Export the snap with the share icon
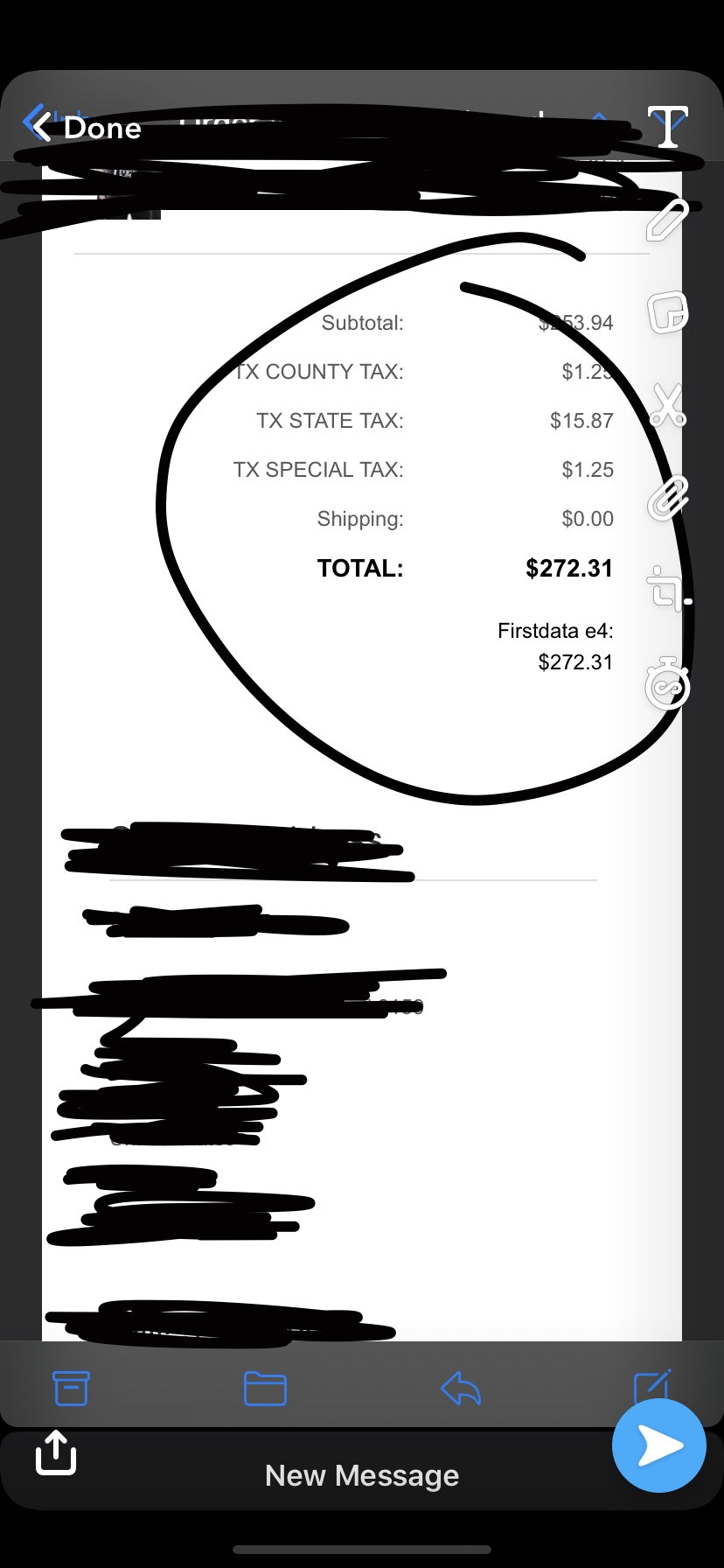The image size is (724, 1568). [x=56, y=1452]
